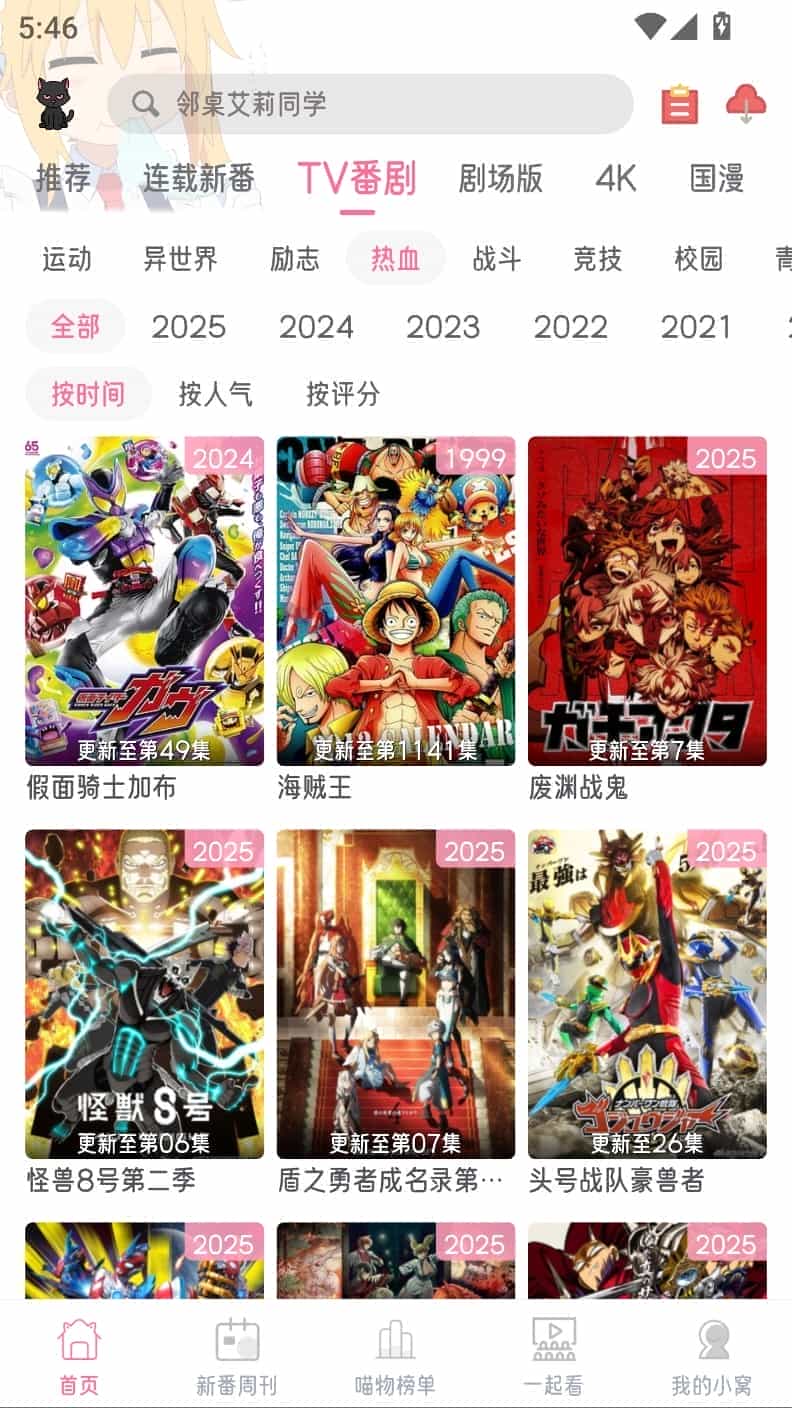Choose the 异世界 genre filter
Image resolution: width=792 pixels, height=1408 pixels.
[180, 259]
